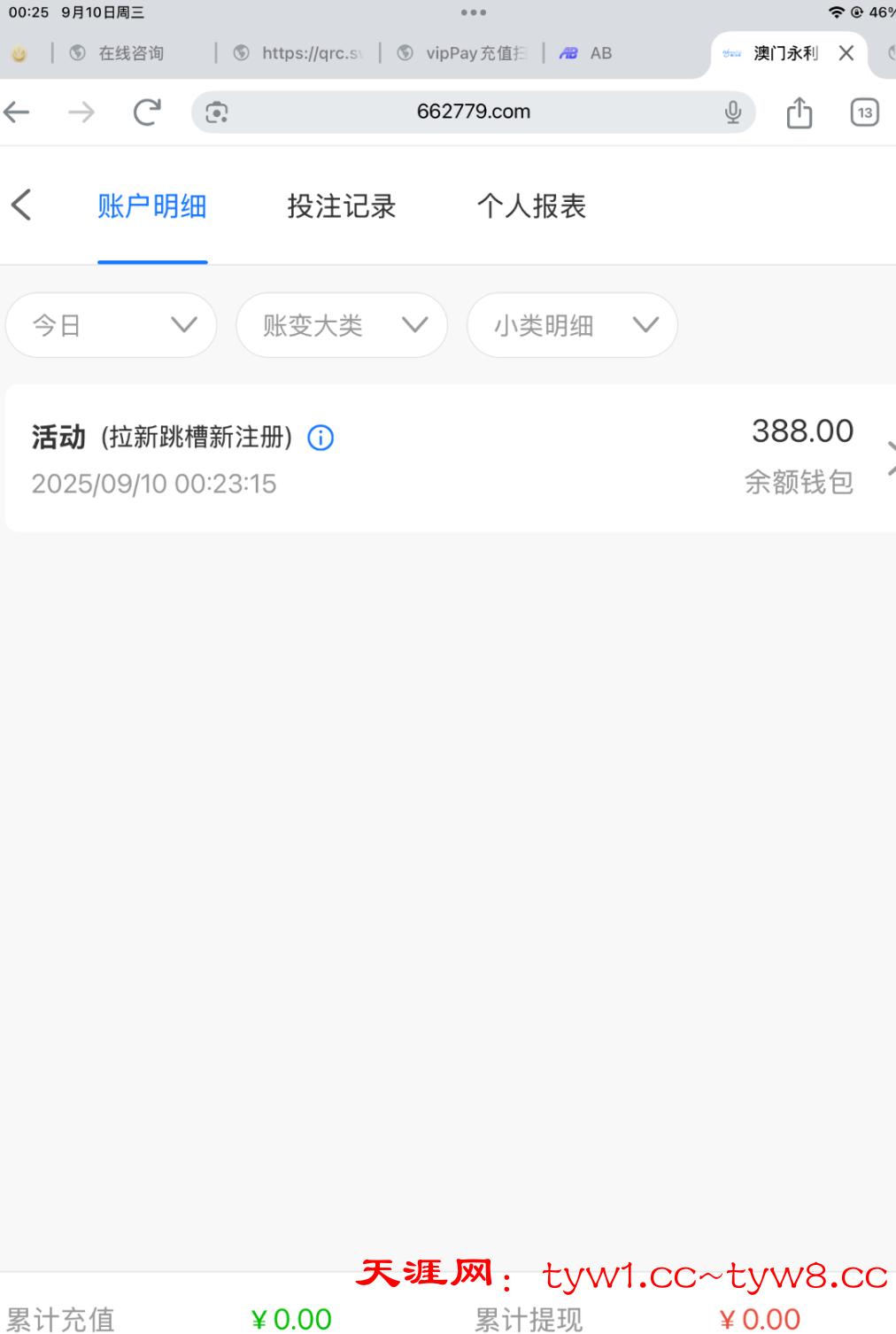Go back using the in-page back arrow
The image size is (896, 1334).
coord(22,206)
